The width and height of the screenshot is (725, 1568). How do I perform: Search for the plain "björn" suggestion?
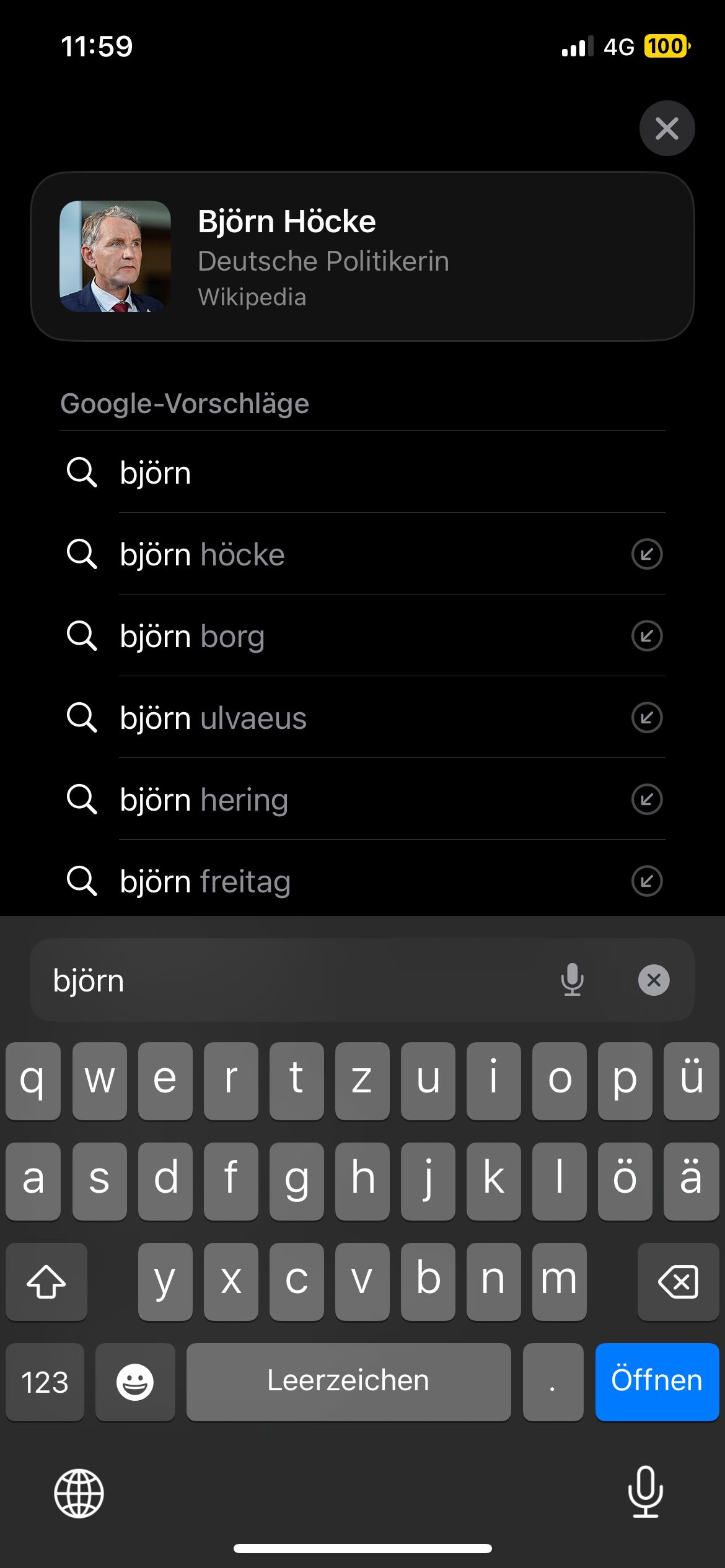[x=310, y=473]
